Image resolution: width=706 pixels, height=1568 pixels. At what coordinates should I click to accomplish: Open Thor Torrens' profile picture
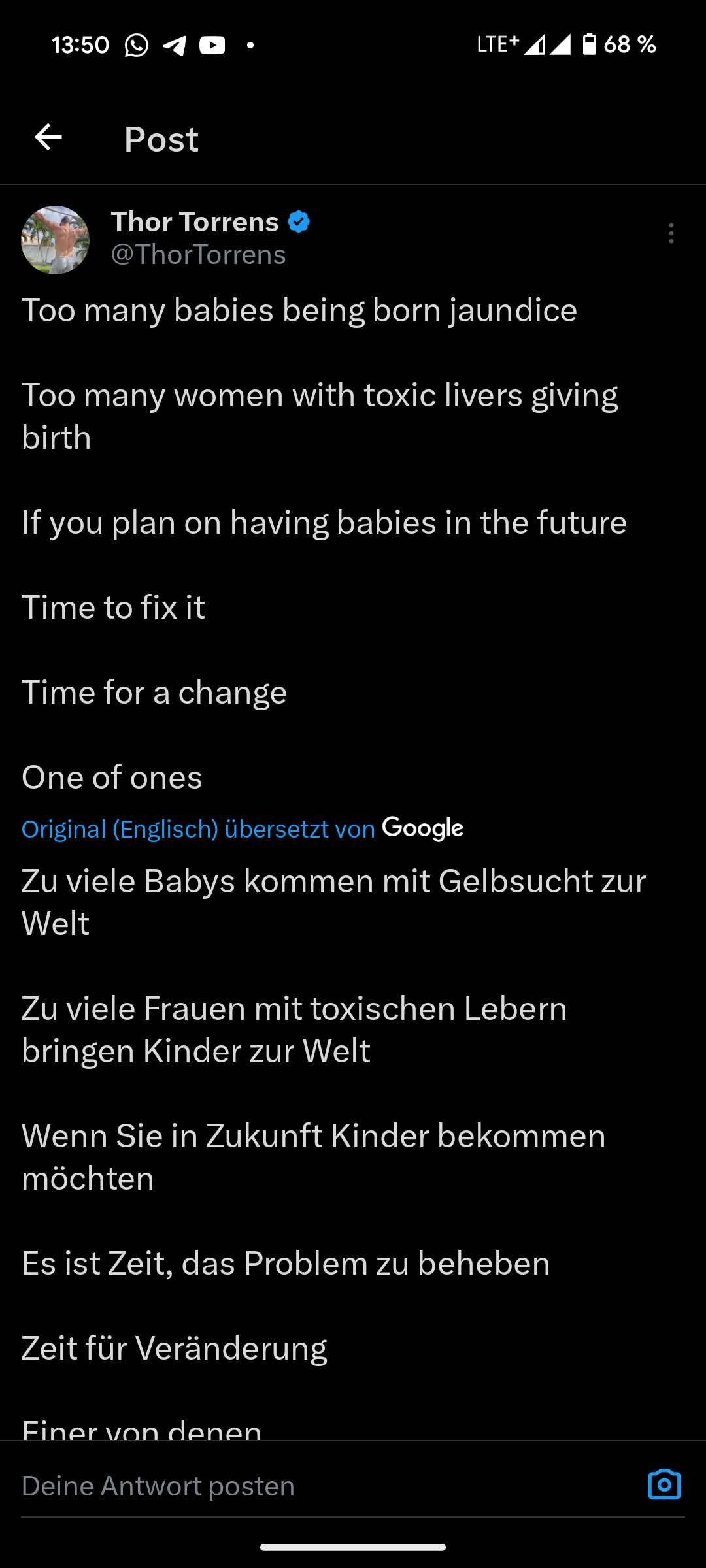pos(56,240)
